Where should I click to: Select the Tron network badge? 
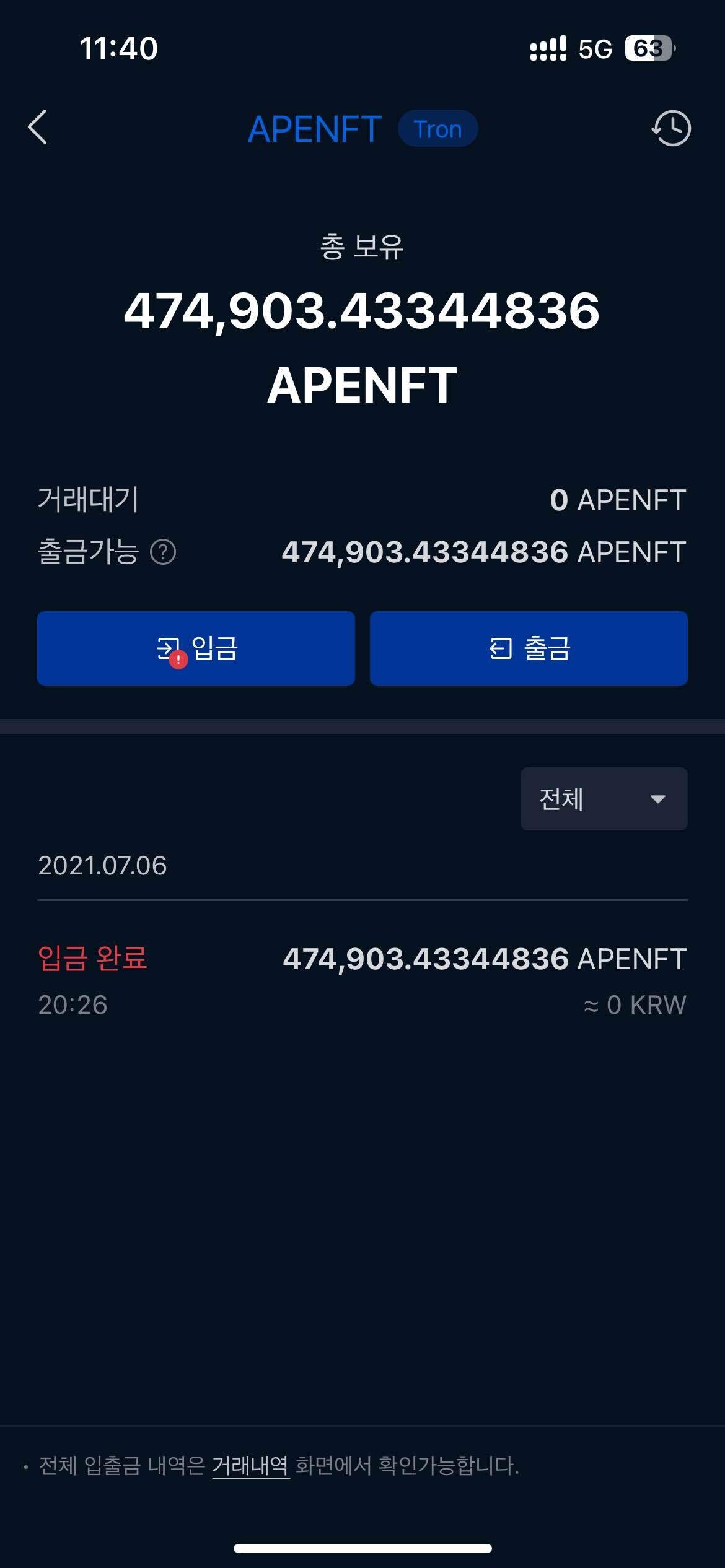438,129
